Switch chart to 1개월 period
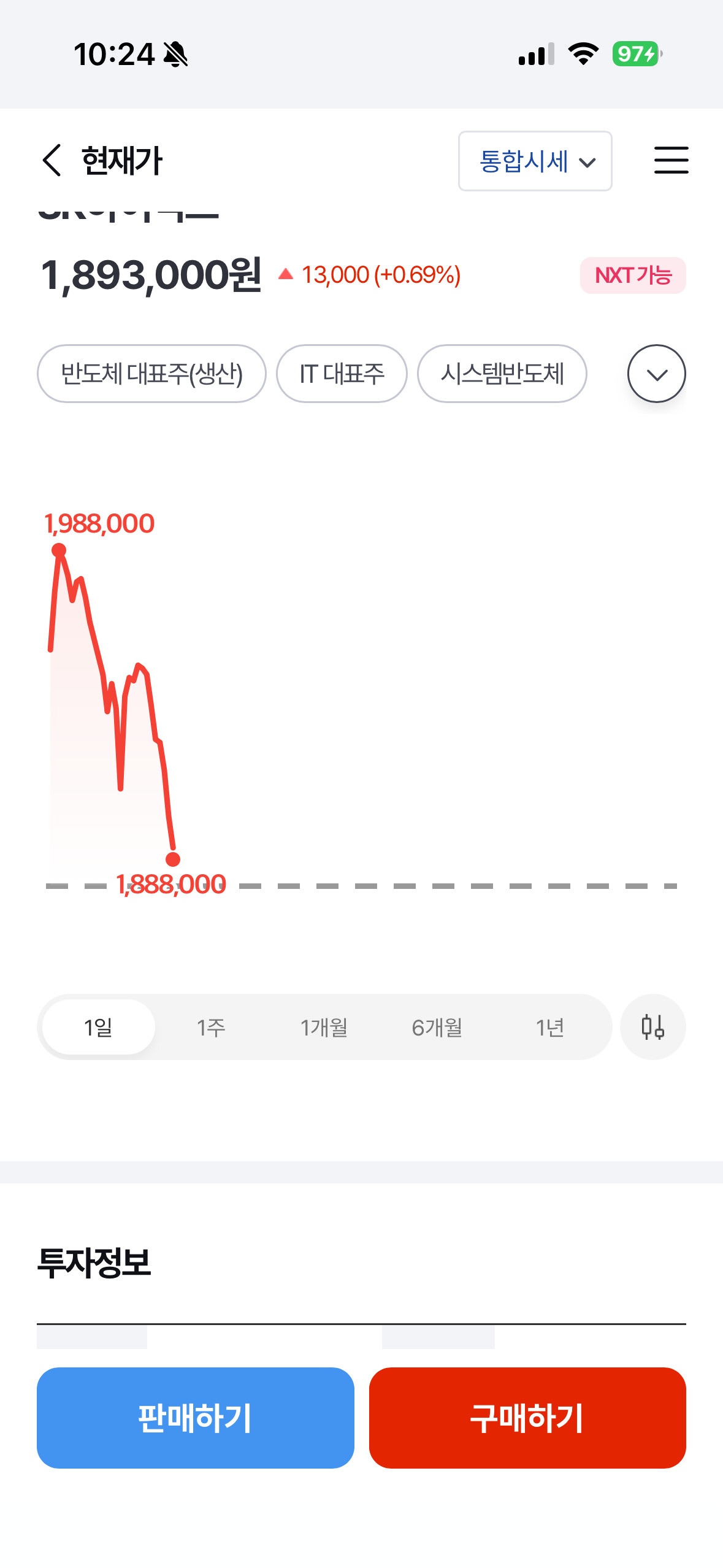The image size is (723, 1568). point(324,1027)
